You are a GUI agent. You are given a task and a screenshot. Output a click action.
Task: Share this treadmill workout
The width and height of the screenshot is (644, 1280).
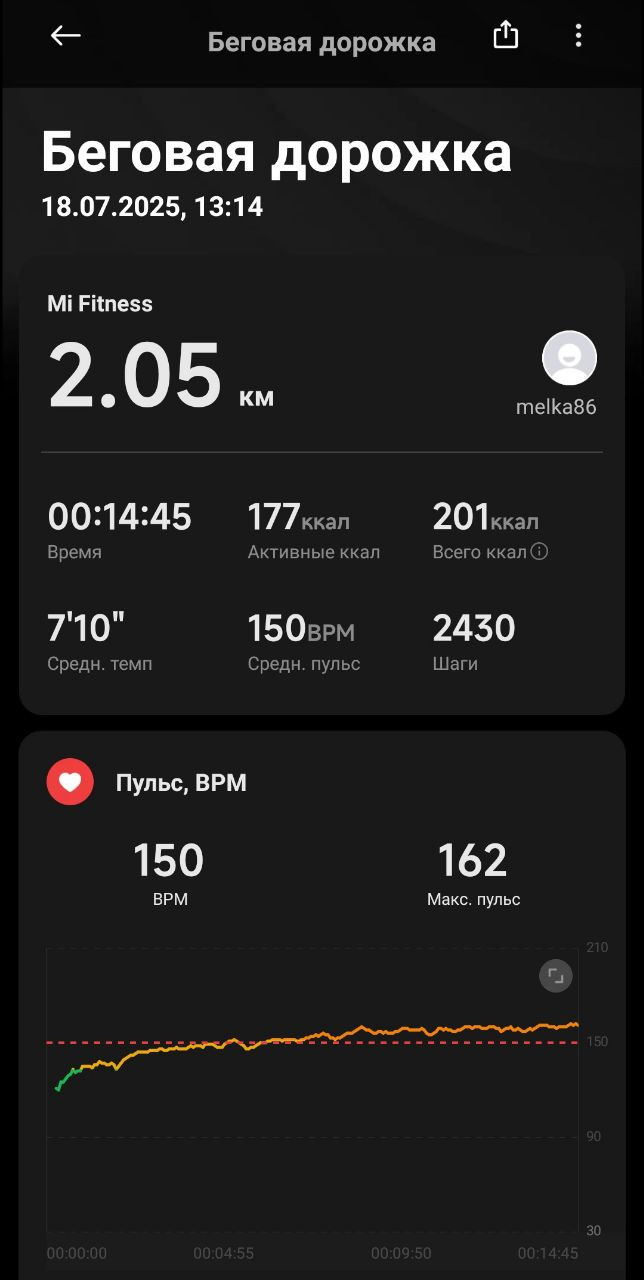point(506,35)
